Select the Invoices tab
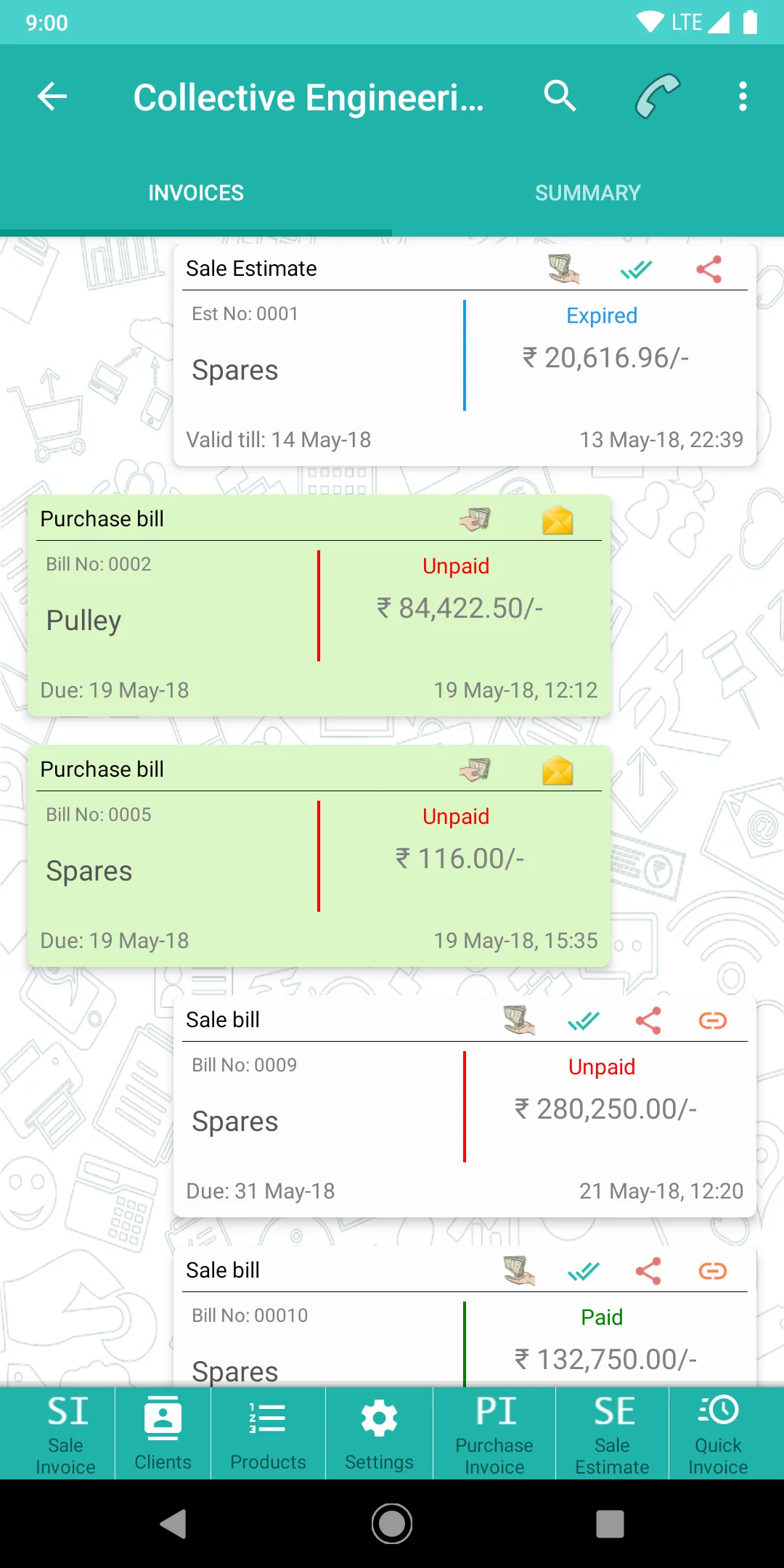 (x=196, y=193)
